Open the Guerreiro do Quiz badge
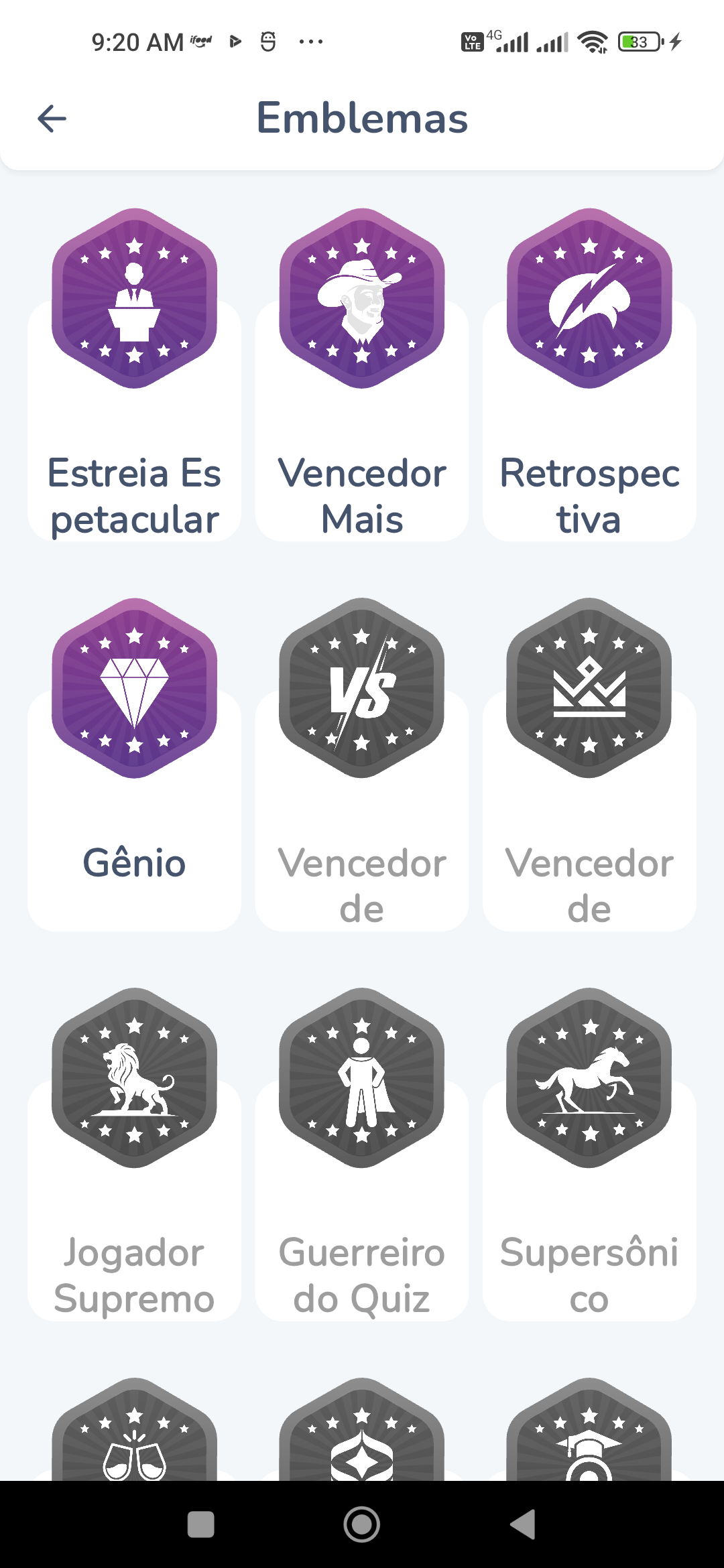The width and height of the screenshot is (724, 1568). pos(362,1153)
